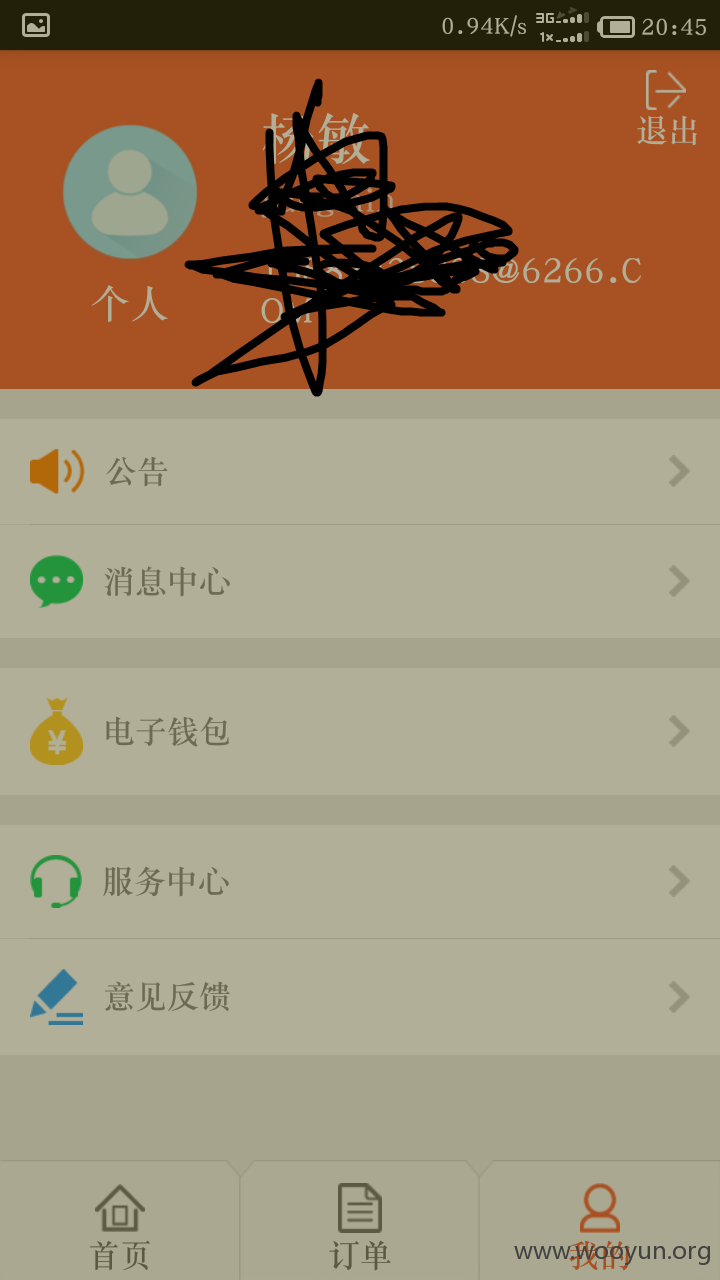
Task: Open 服务中心 service center
Action: (x=360, y=881)
